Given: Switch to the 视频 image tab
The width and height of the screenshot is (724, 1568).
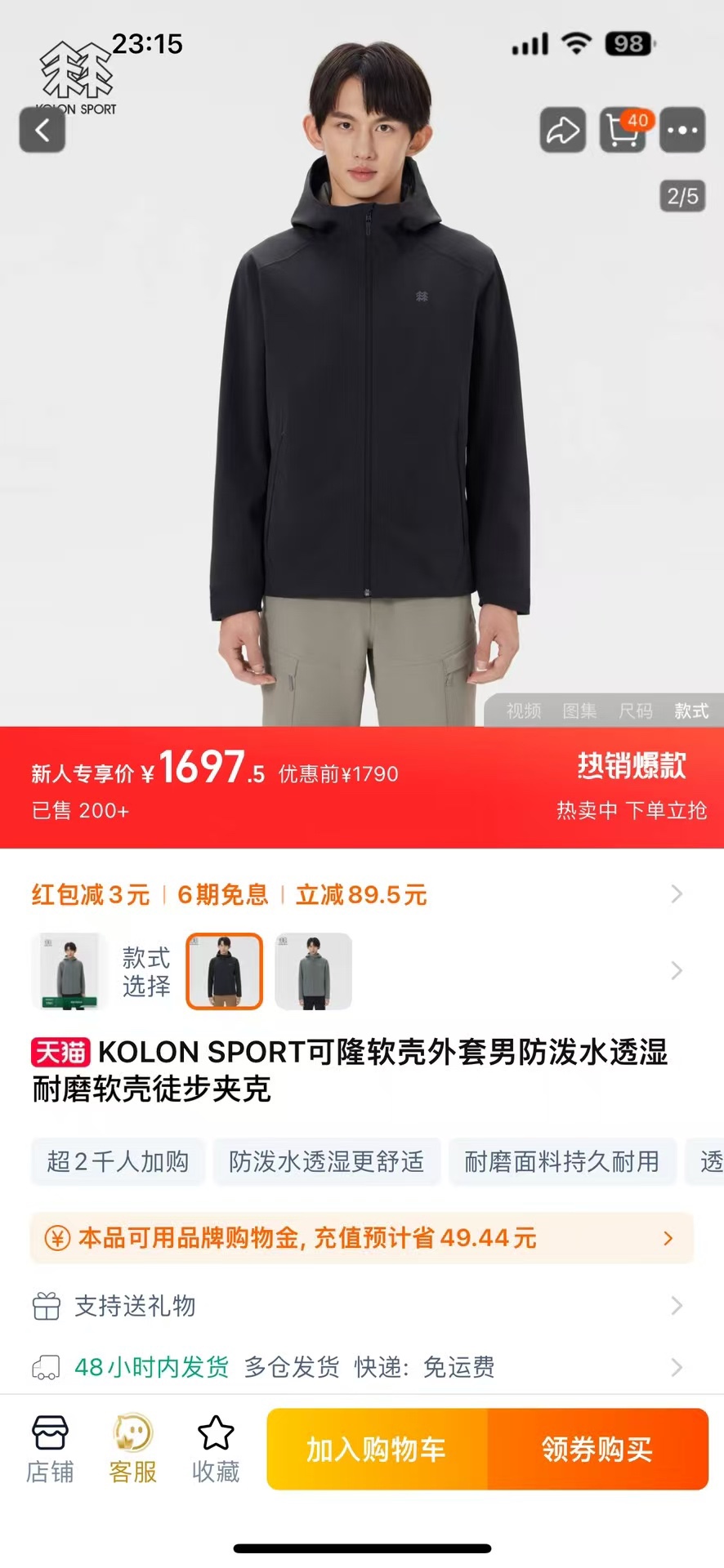Looking at the screenshot, I should pos(524,710).
